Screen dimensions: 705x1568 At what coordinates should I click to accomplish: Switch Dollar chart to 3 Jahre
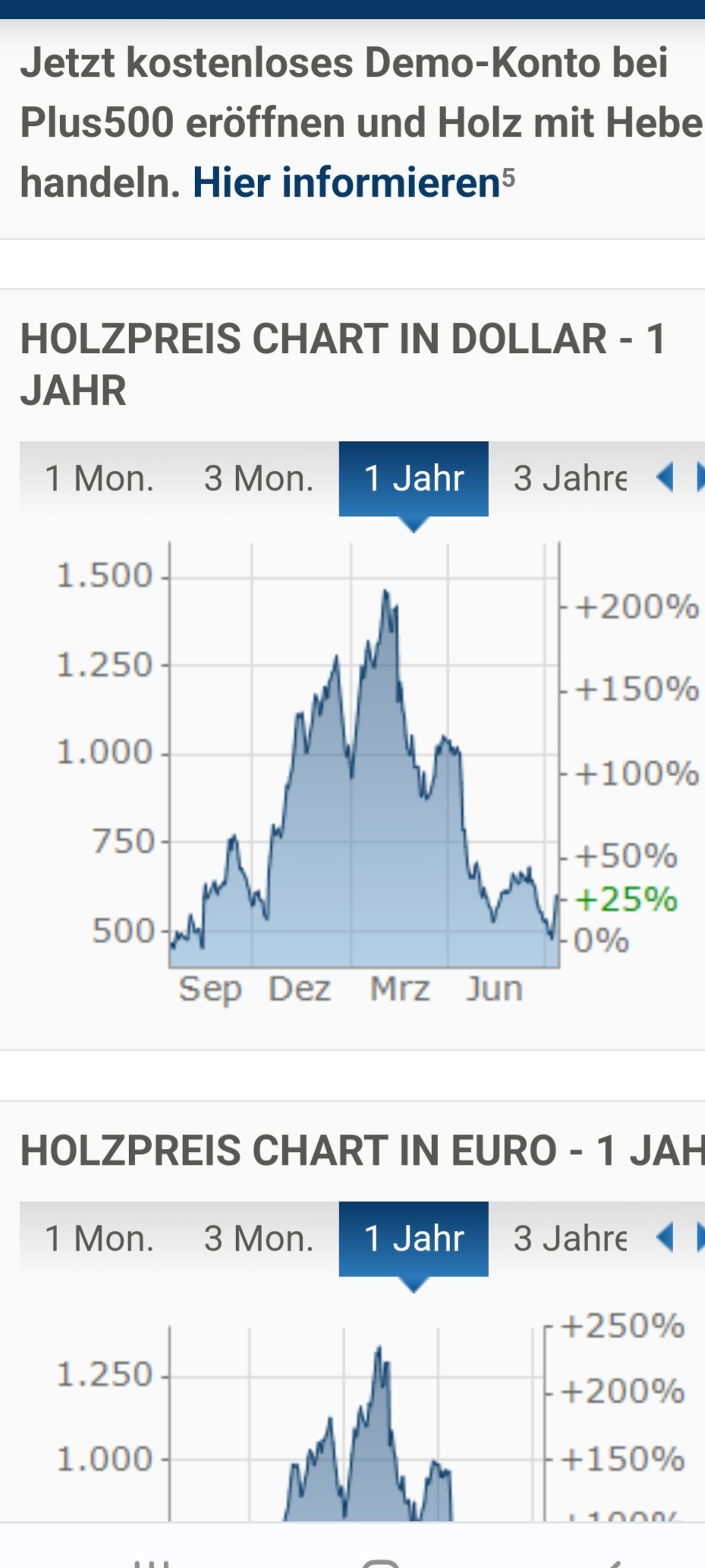(570, 478)
